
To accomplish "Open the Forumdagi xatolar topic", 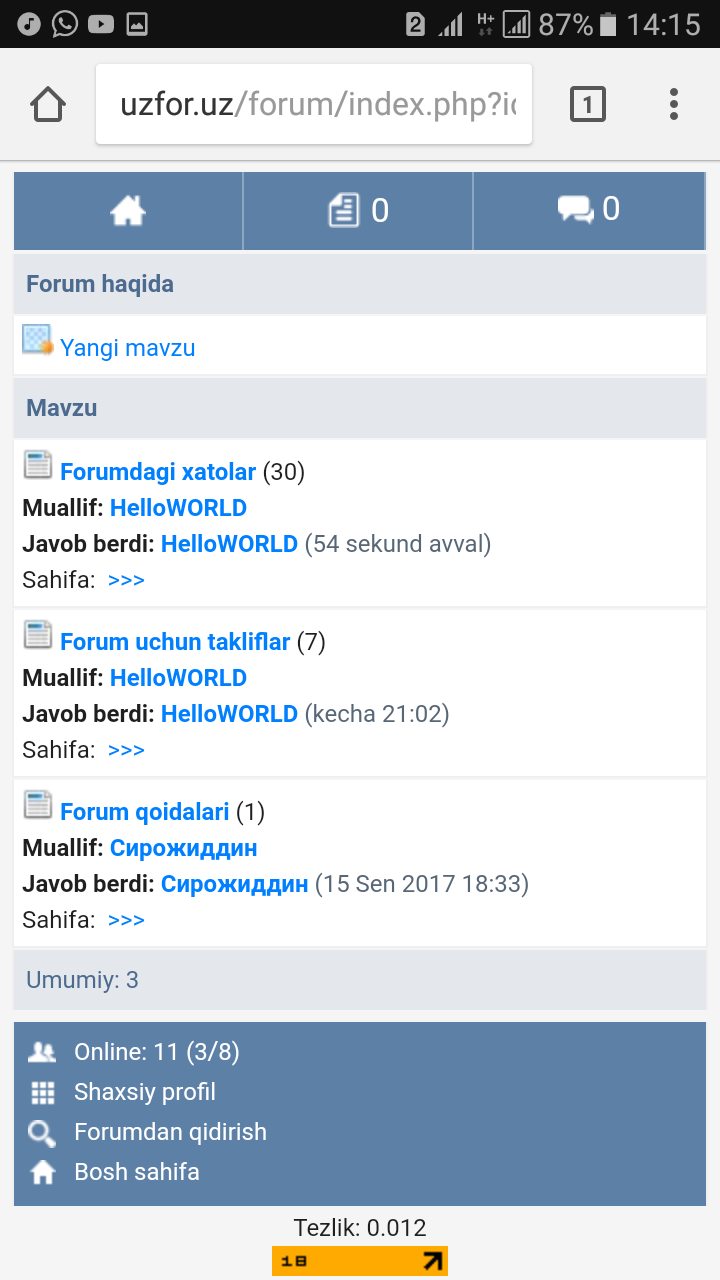I will pyautogui.click(x=158, y=471).
